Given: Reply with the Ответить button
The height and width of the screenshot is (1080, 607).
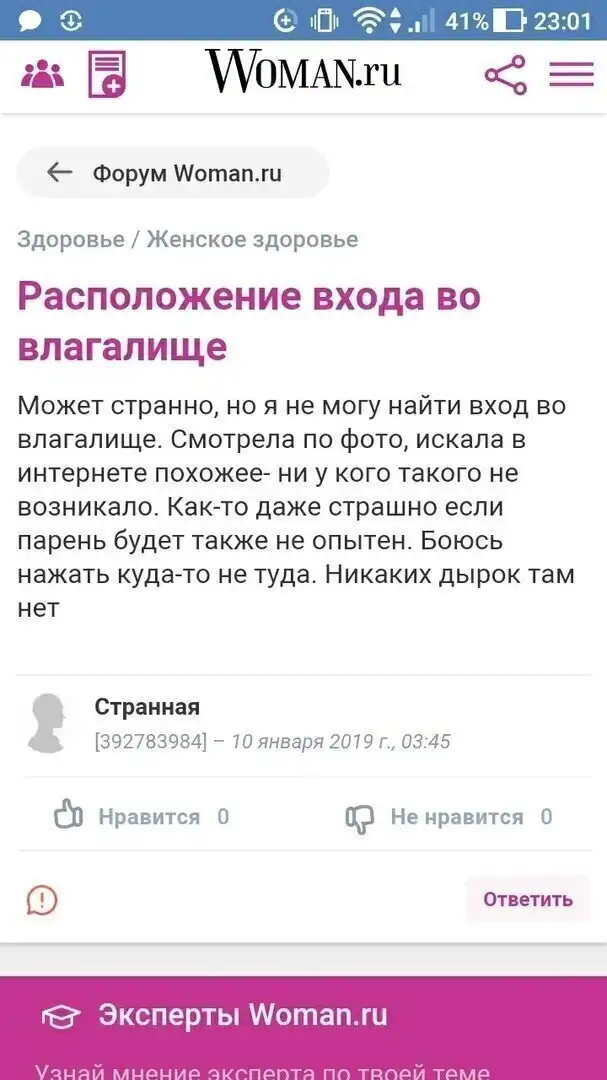Looking at the screenshot, I should pos(527,899).
